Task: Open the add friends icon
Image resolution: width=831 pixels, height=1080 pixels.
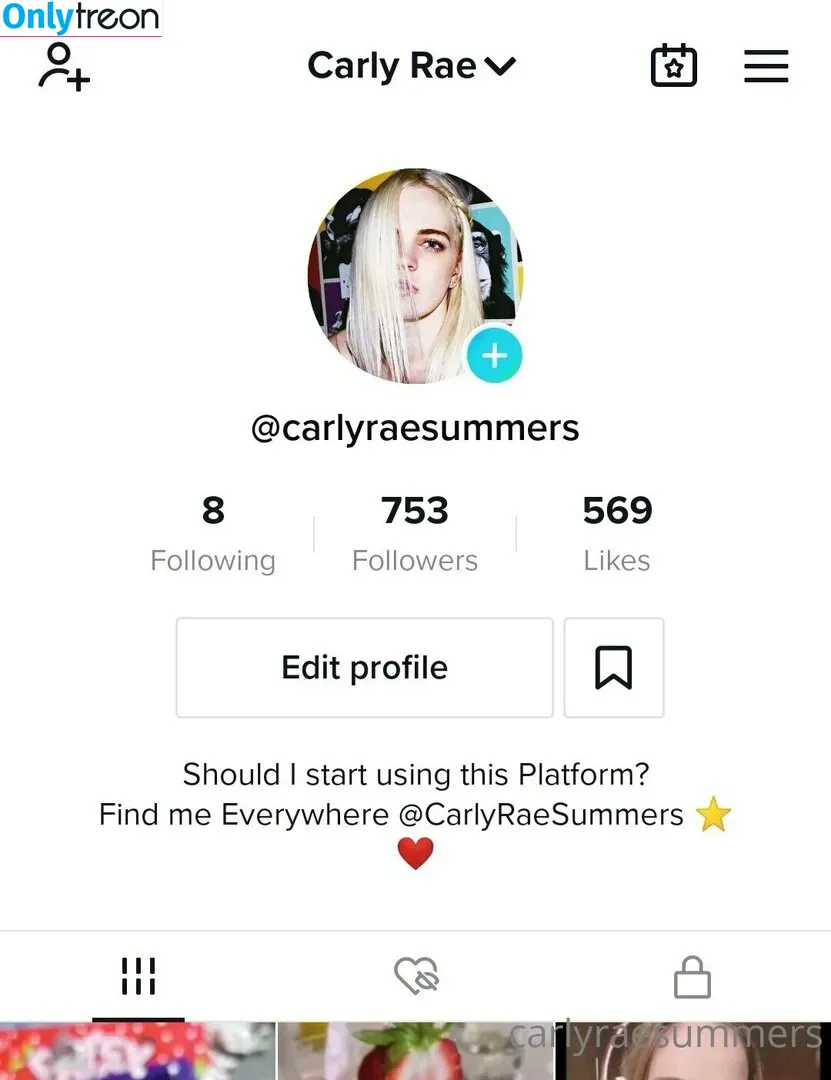Action: 64,67
